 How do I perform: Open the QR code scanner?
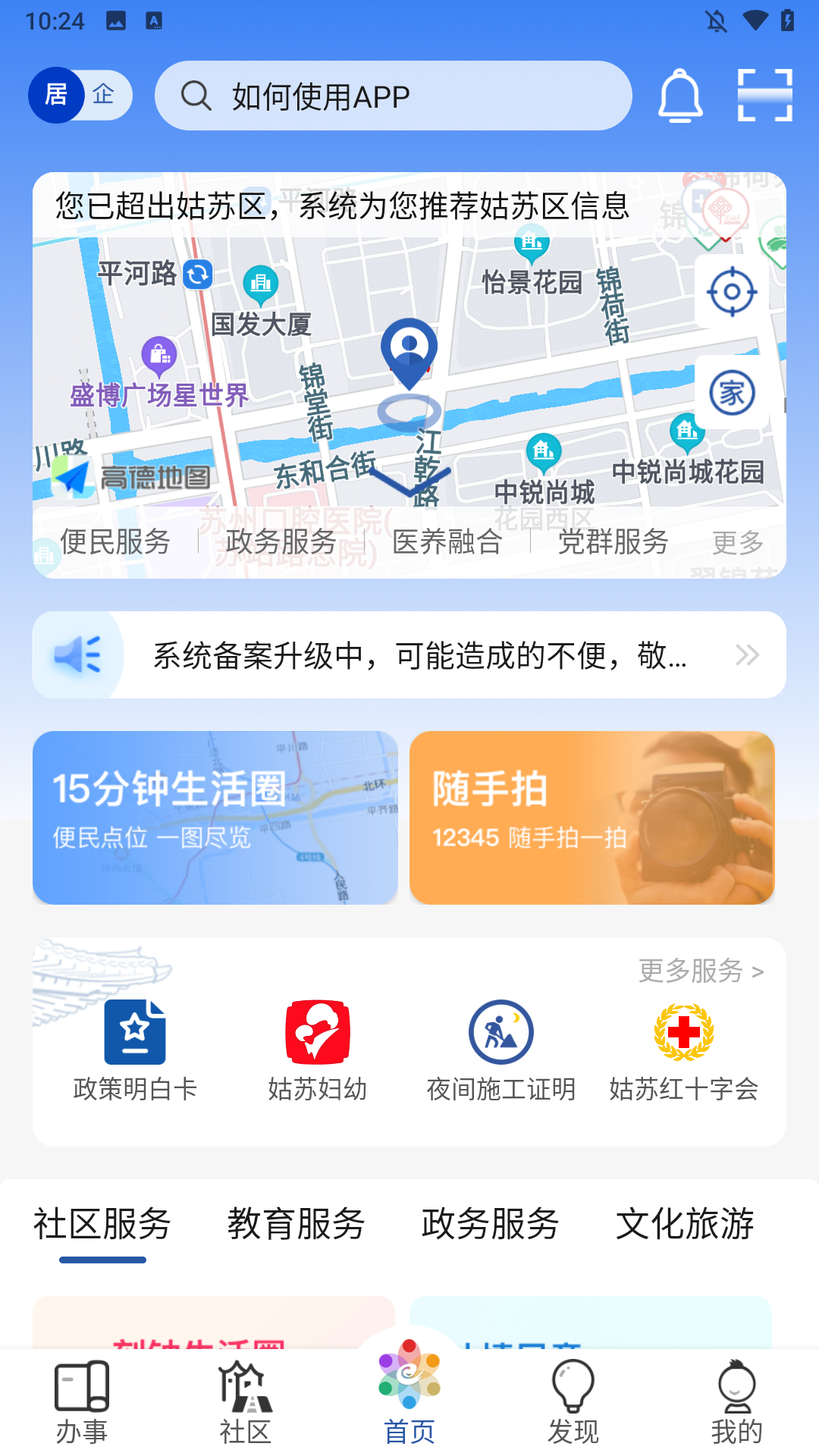[764, 97]
